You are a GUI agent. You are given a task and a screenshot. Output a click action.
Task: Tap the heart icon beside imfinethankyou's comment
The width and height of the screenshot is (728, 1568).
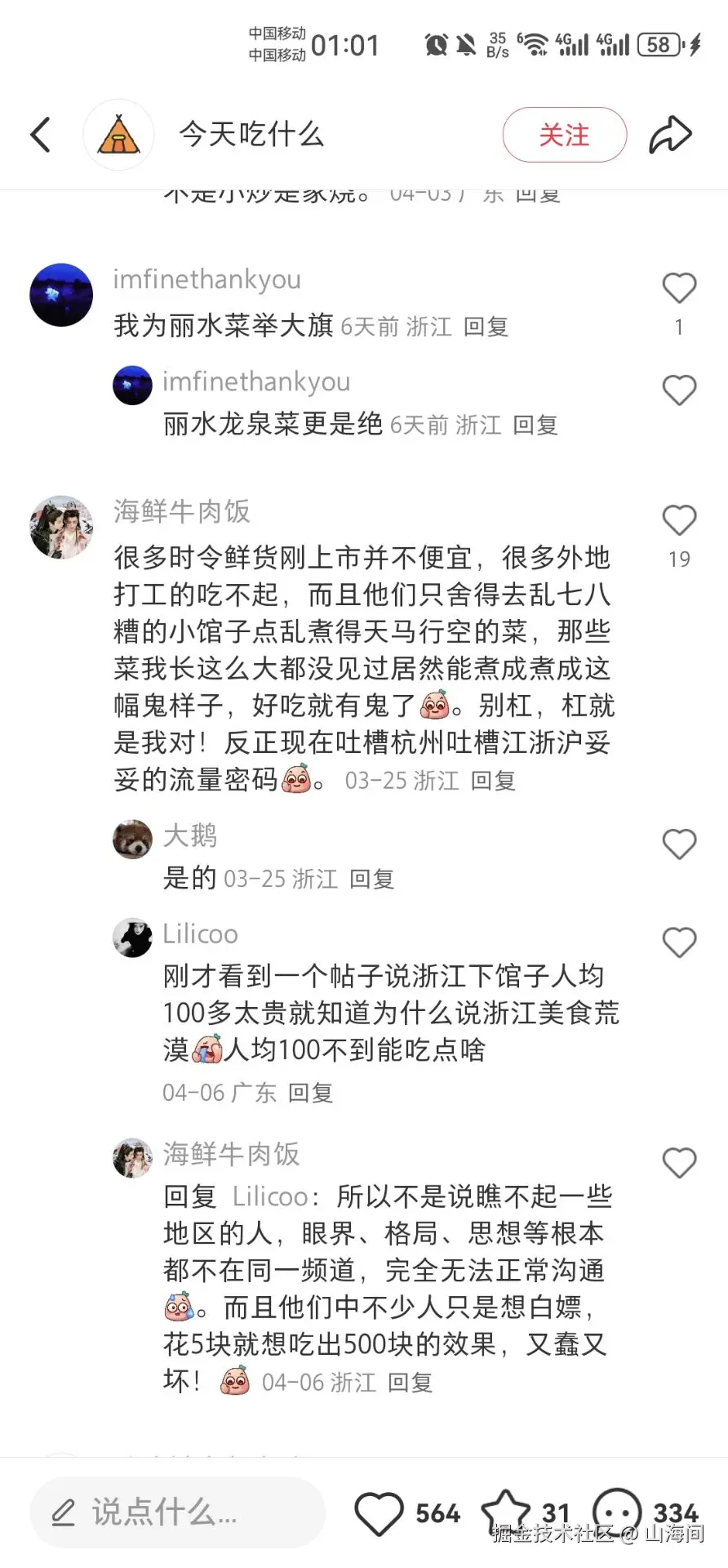678,287
